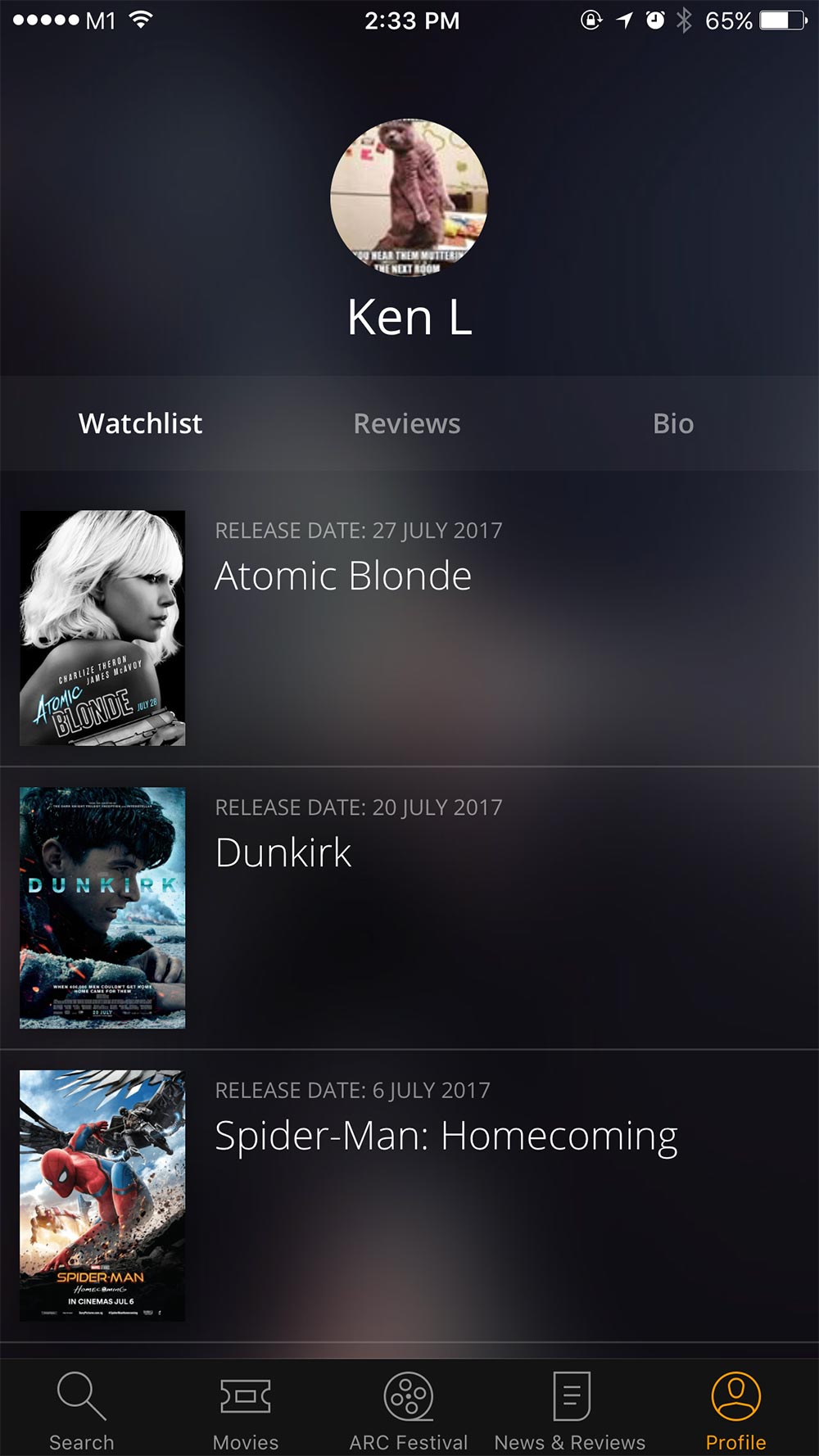Open the ARC Festival section

pos(409,1410)
